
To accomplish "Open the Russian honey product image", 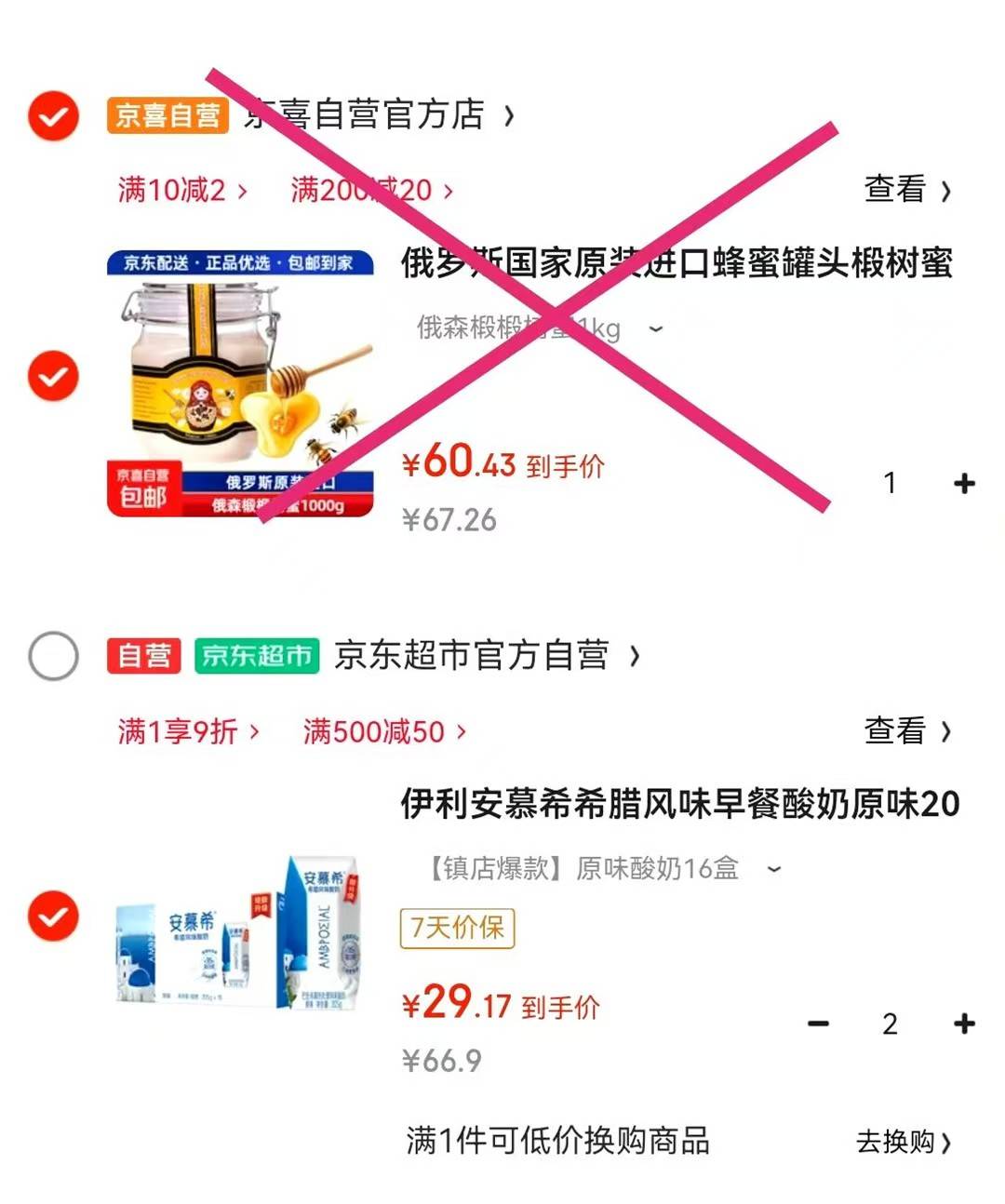I will (240, 382).
